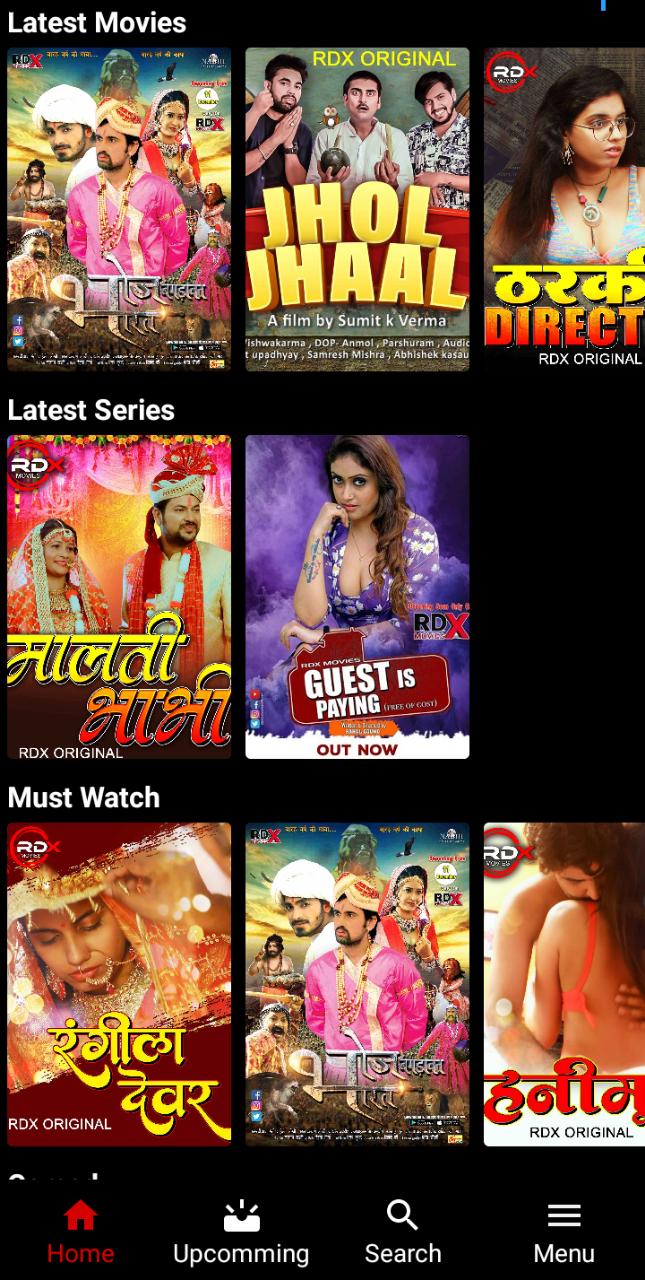Viewport: 645px width, 1280px height.
Task: Open the Menu tab
Action: (564, 1233)
